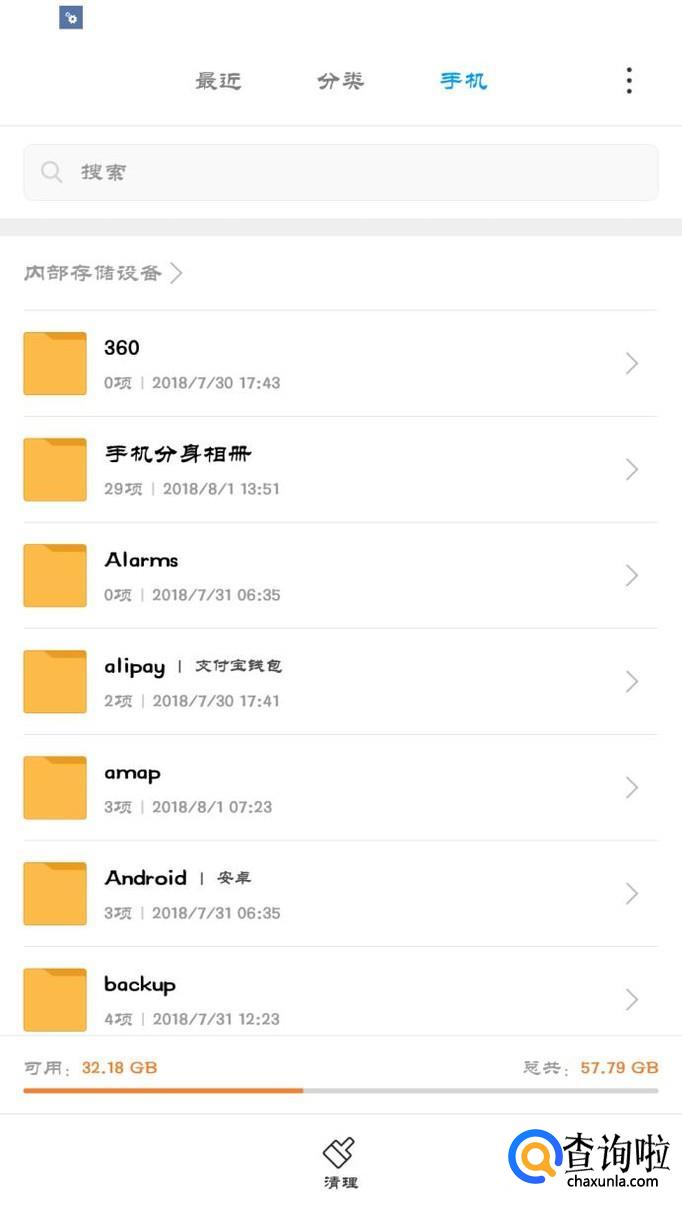
Task: Open the 手机分身相册 folder
Action: (340, 469)
